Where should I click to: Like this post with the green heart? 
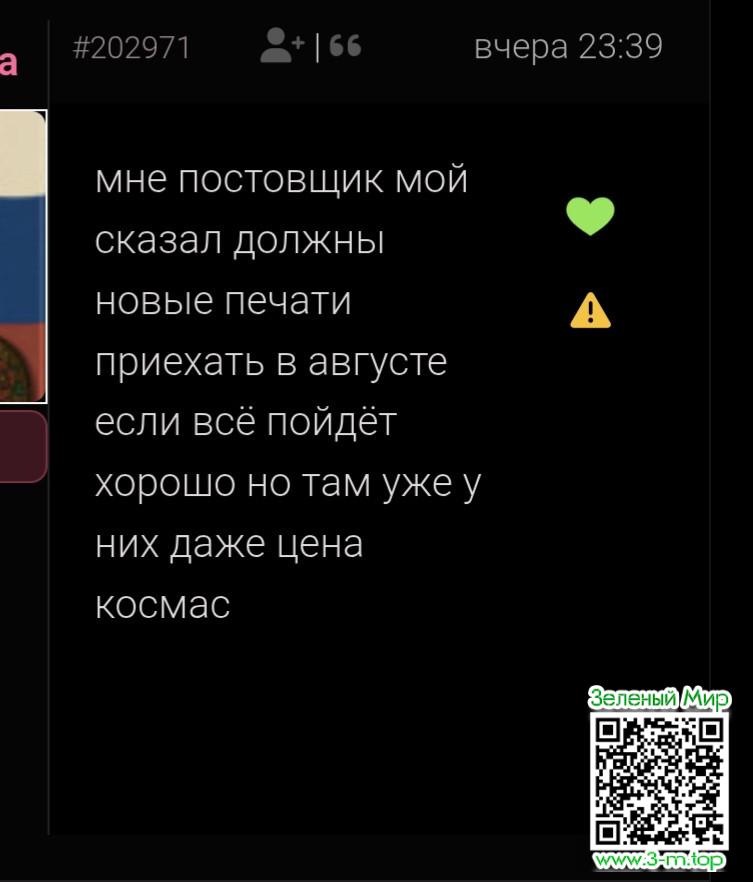tap(590, 216)
